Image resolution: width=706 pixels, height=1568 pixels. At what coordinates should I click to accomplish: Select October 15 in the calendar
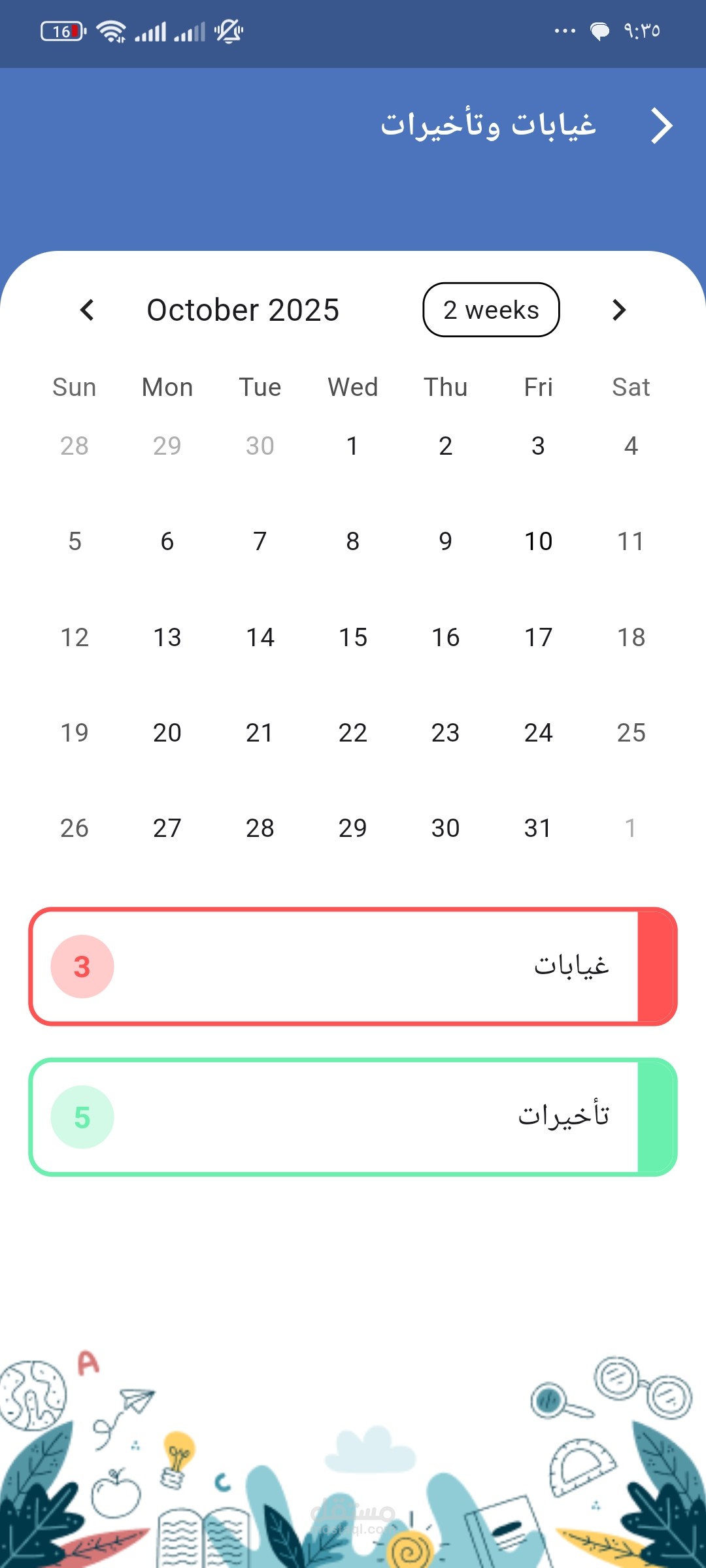pos(352,637)
